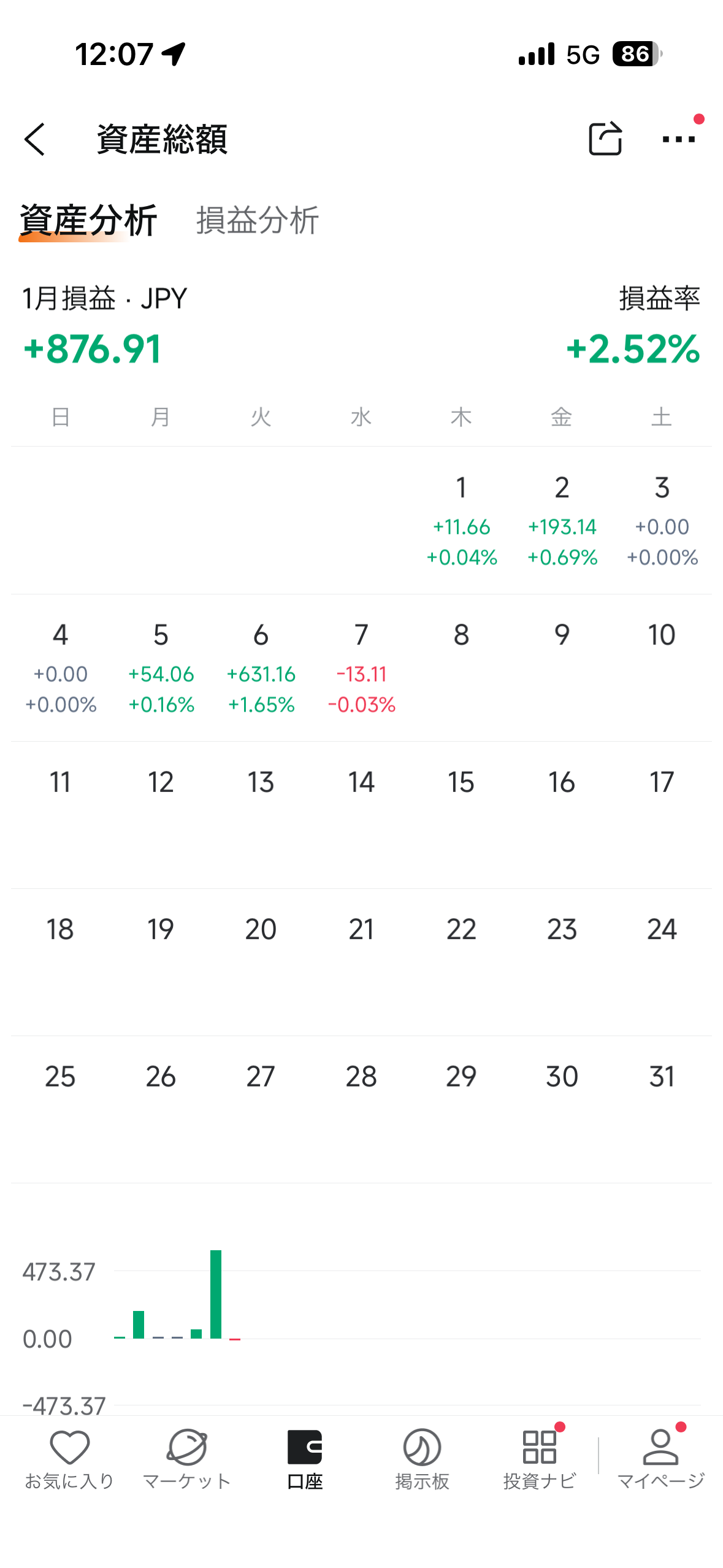Open January 6 profit details
This screenshot has width=723, height=1568.
click(x=261, y=667)
